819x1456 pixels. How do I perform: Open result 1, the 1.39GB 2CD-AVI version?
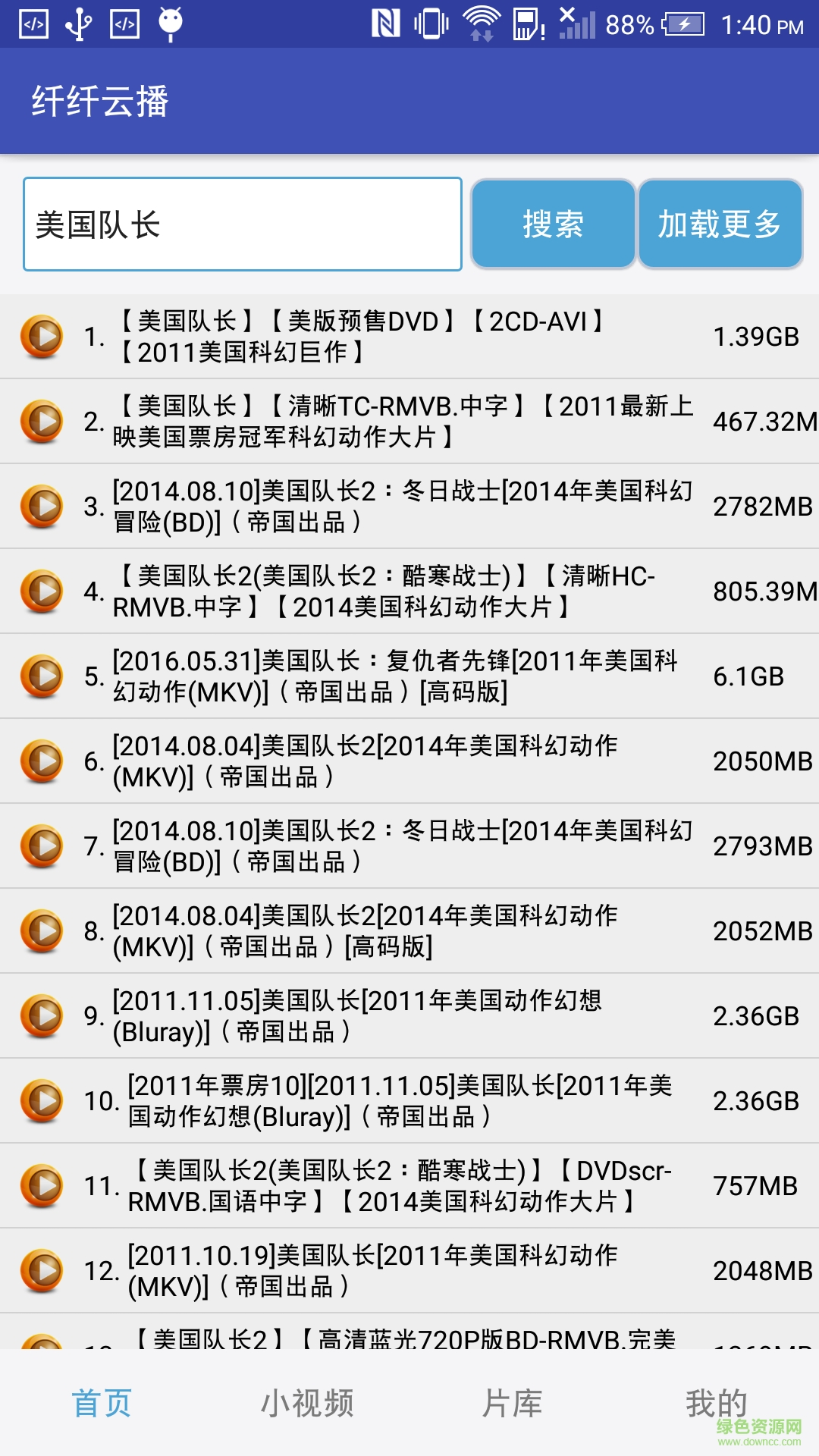point(402,337)
